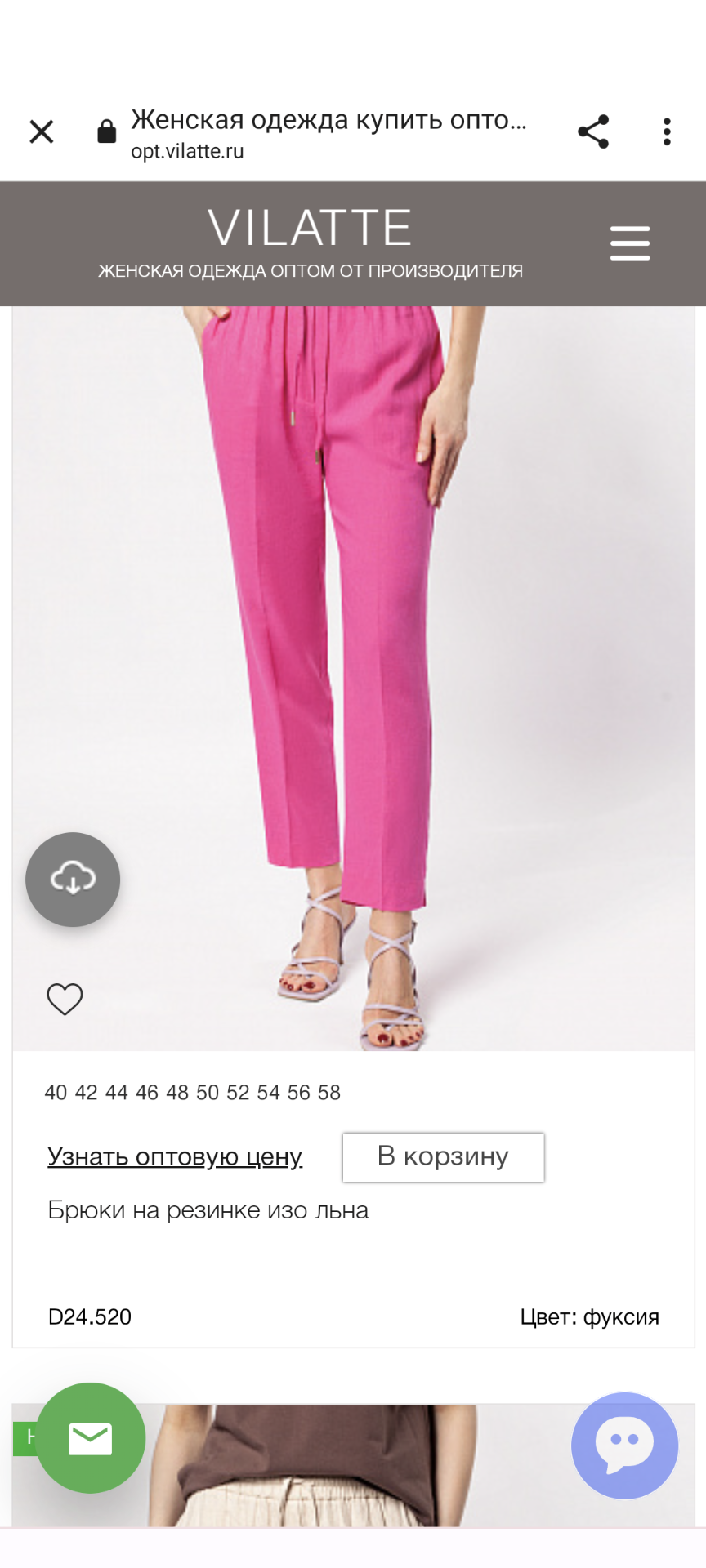Screen dimensions: 706x1568
Task: Open the pink linen trousers product
Action: point(208,1210)
